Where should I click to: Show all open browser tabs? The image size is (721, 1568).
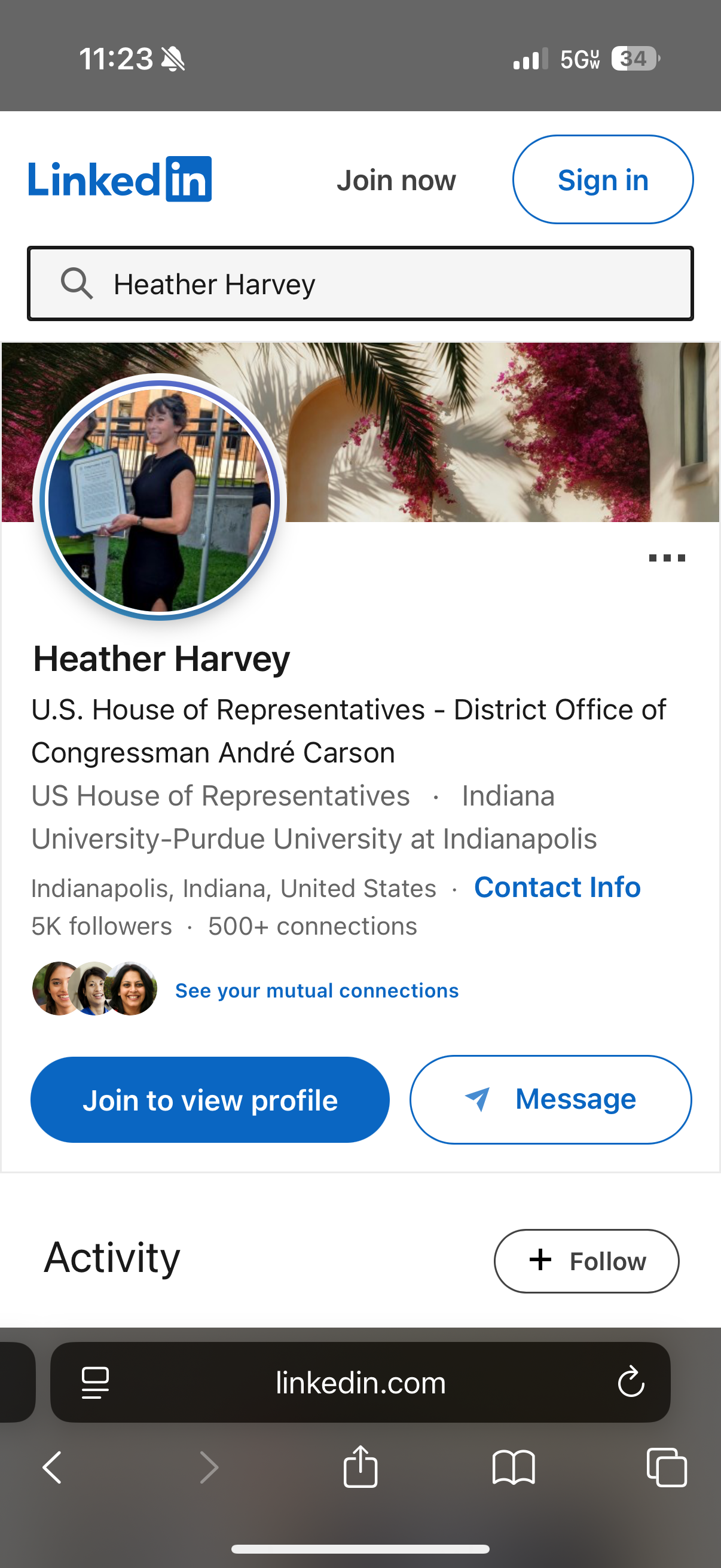point(666,1467)
